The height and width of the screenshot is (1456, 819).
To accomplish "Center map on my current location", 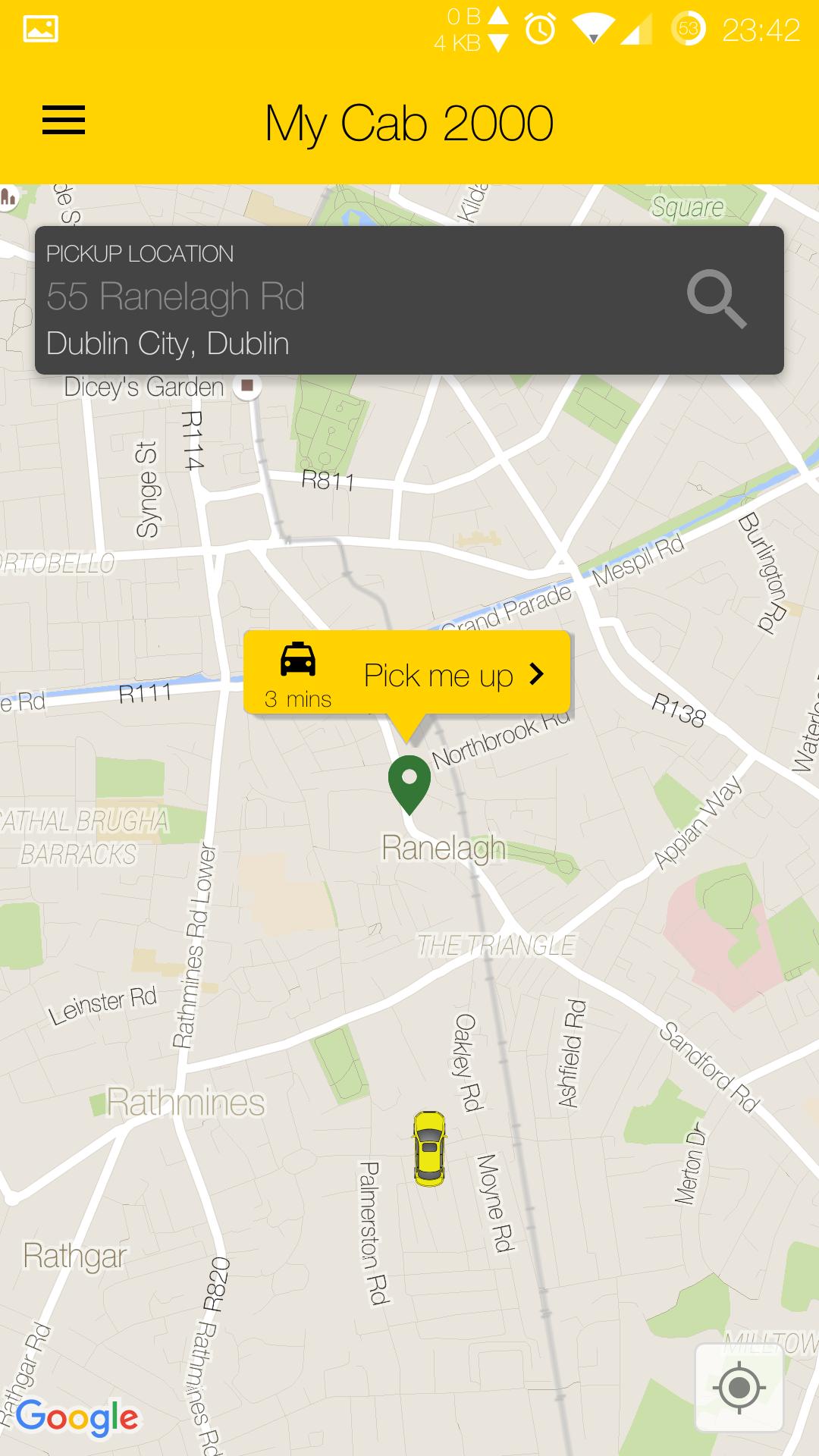I will [739, 1388].
